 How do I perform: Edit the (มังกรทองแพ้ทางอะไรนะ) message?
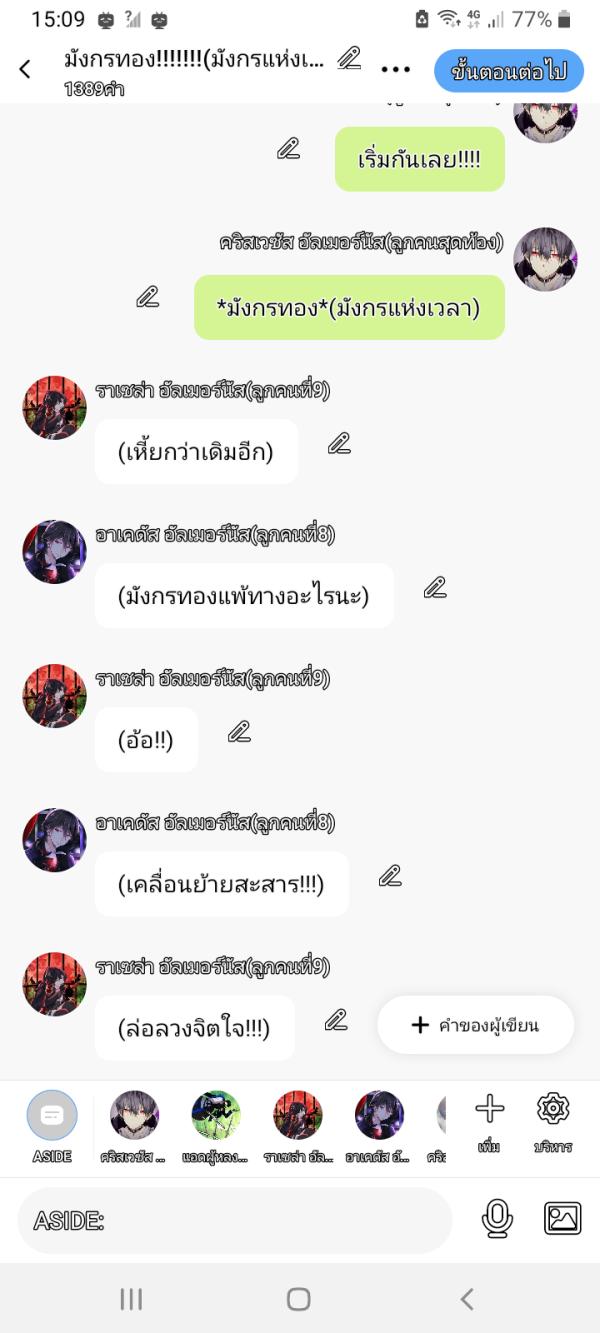(435, 587)
